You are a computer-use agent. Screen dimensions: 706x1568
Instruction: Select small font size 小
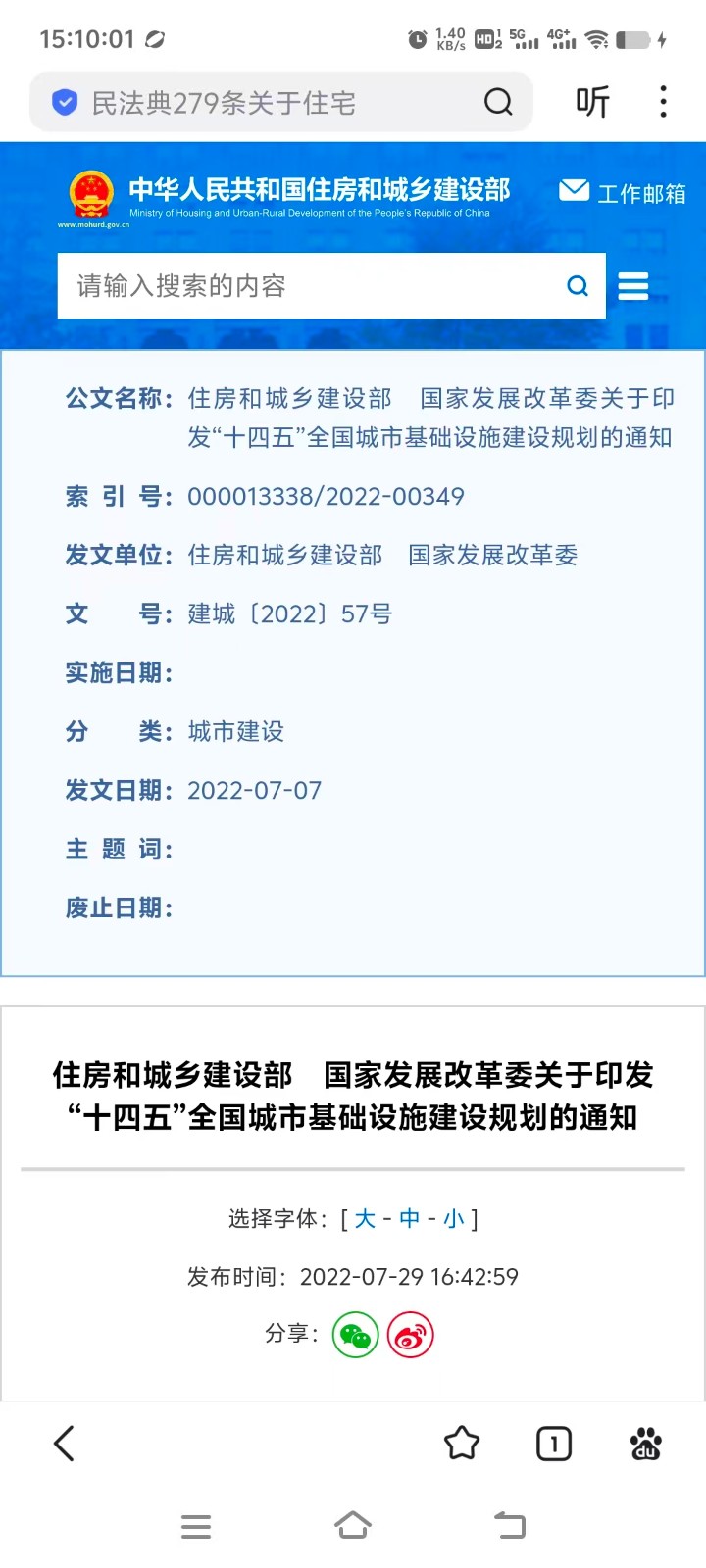click(x=453, y=1218)
